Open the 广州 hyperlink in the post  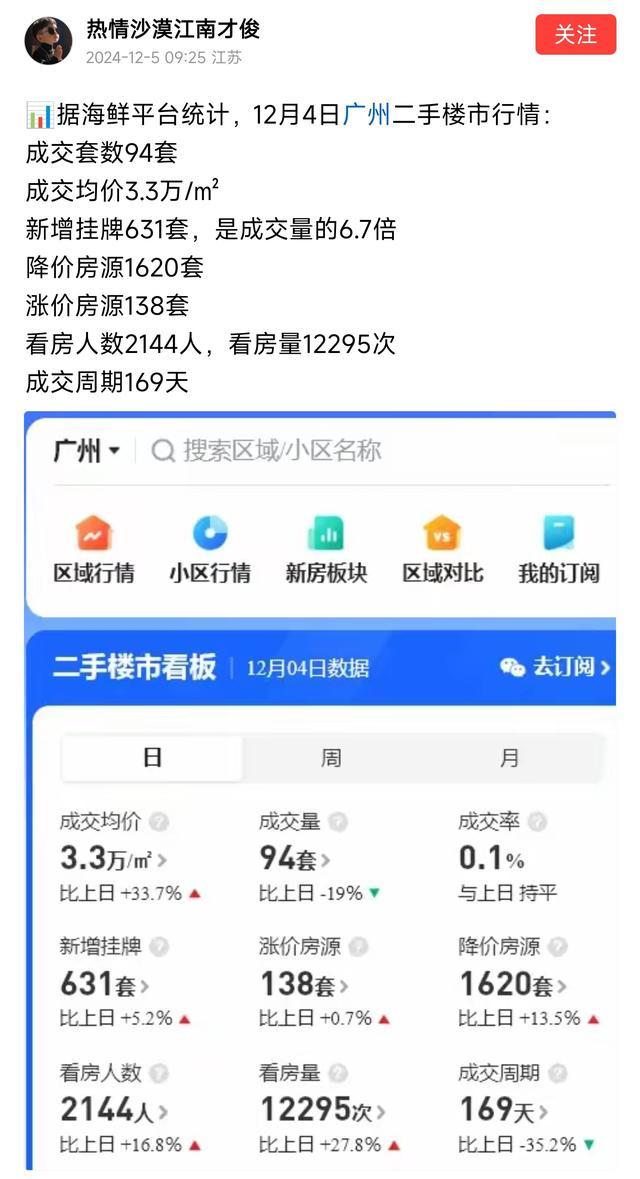click(x=366, y=115)
